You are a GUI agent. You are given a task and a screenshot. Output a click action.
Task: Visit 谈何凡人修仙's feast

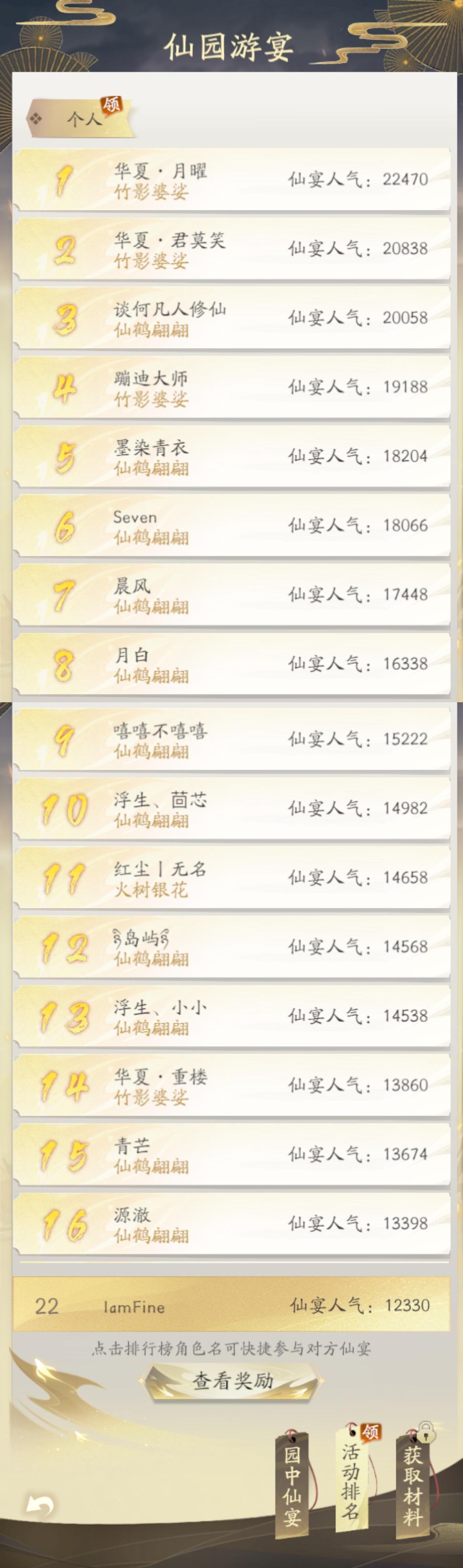coord(231,318)
